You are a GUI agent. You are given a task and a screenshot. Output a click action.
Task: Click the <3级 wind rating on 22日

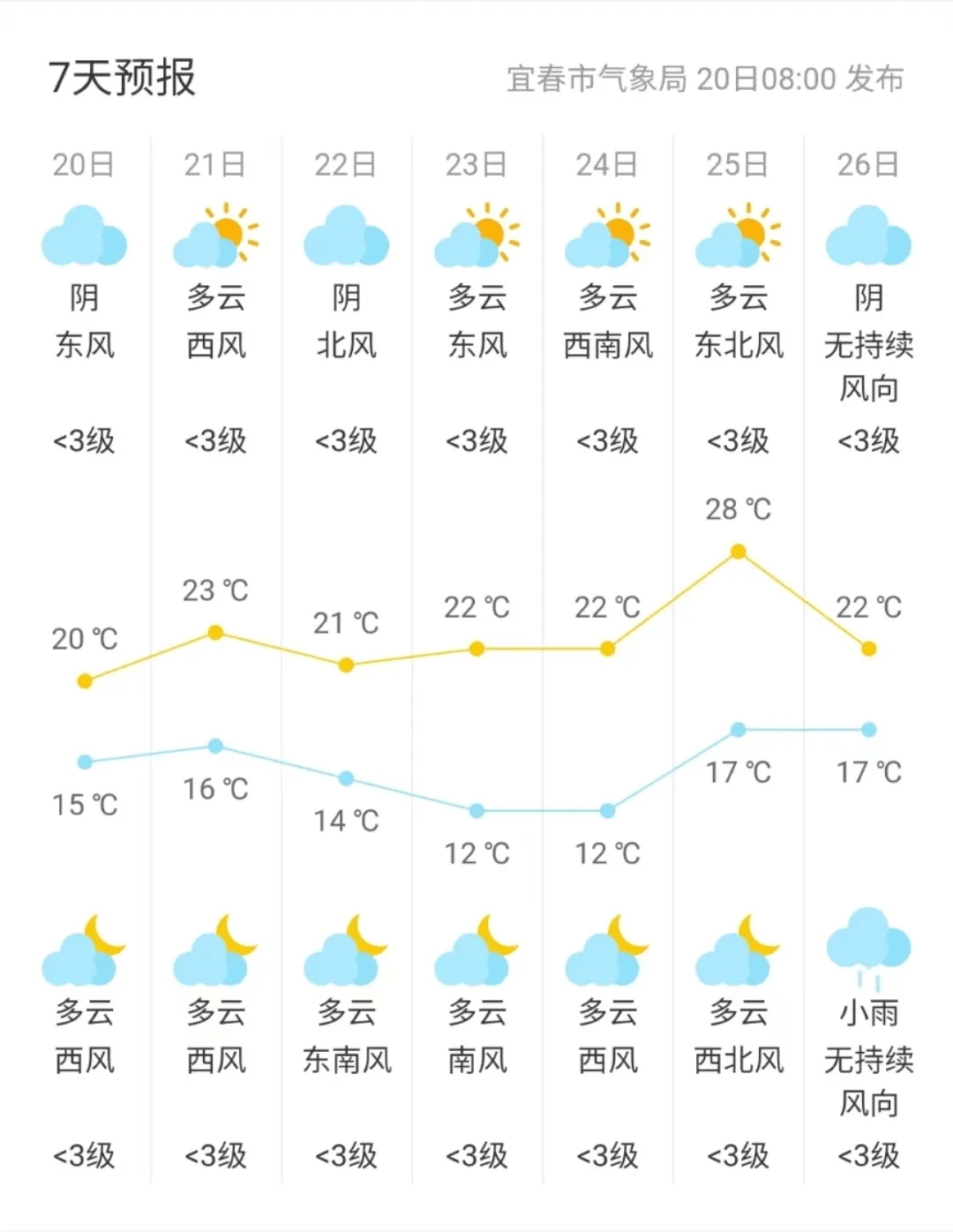point(346,441)
